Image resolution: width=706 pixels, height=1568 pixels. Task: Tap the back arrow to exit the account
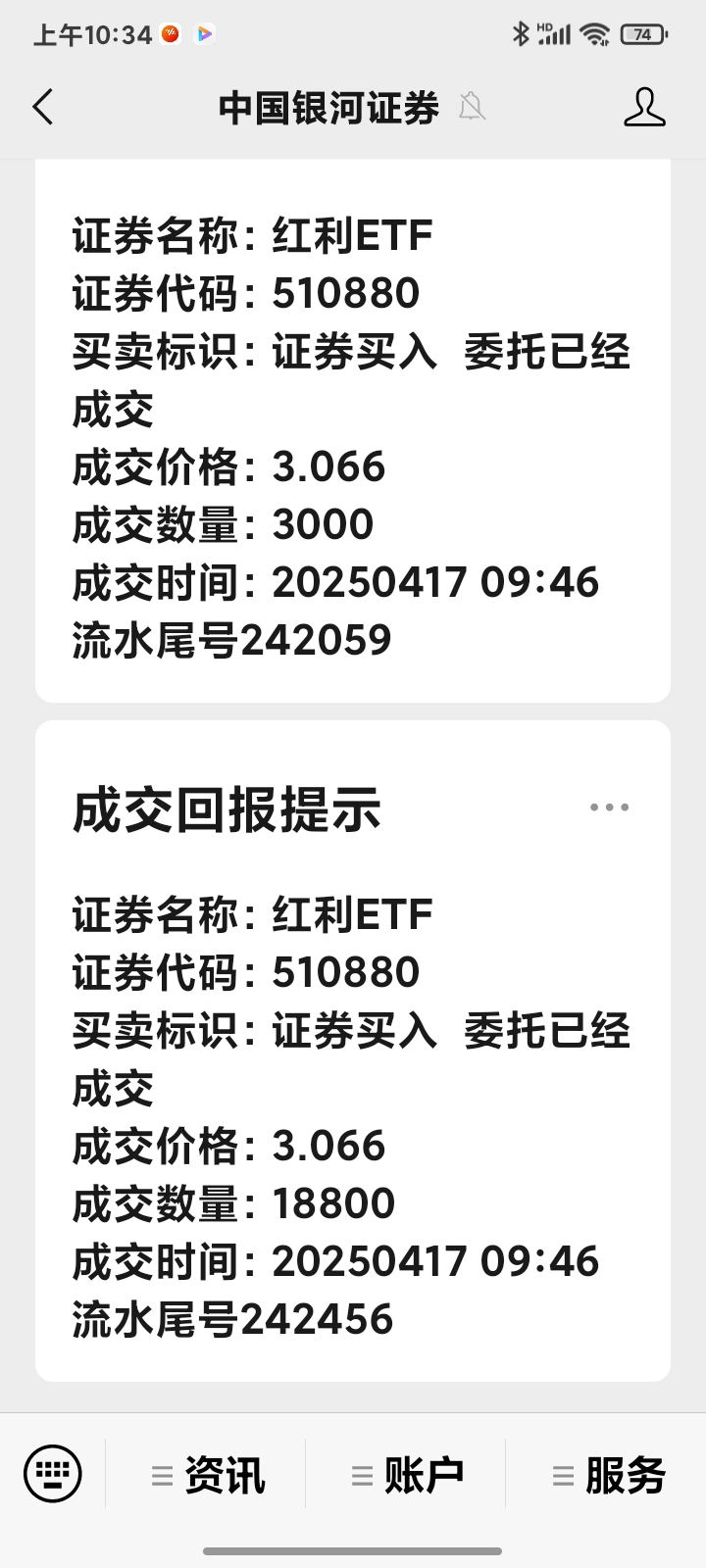(43, 107)
